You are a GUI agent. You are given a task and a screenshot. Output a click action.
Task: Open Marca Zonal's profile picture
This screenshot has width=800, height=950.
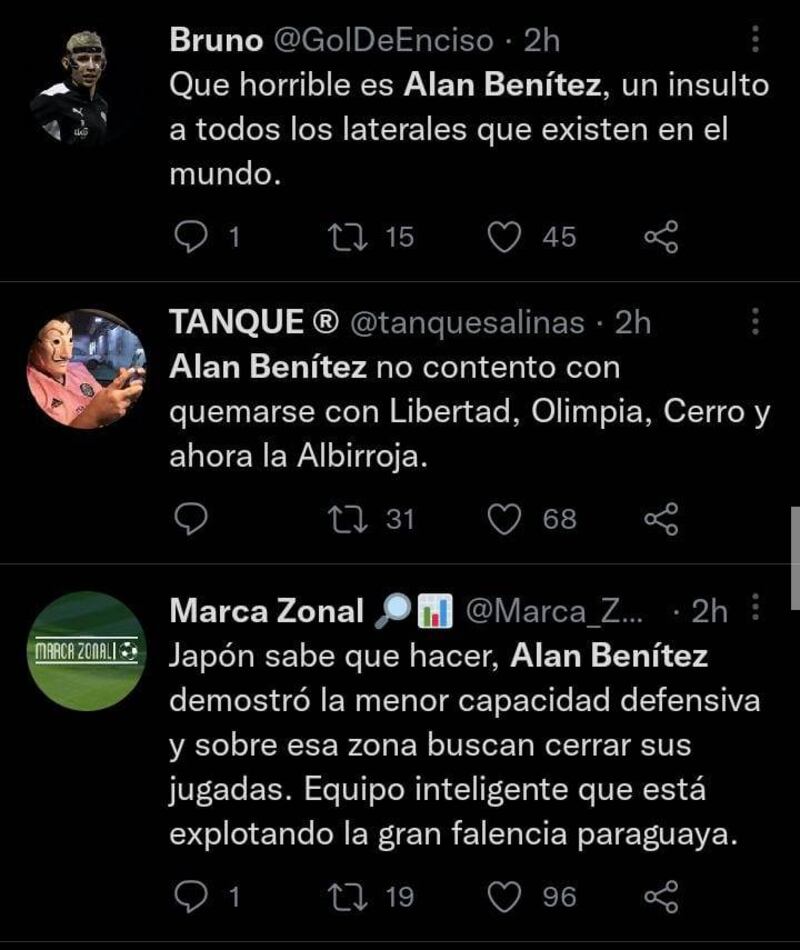click(x=84, y=651)
